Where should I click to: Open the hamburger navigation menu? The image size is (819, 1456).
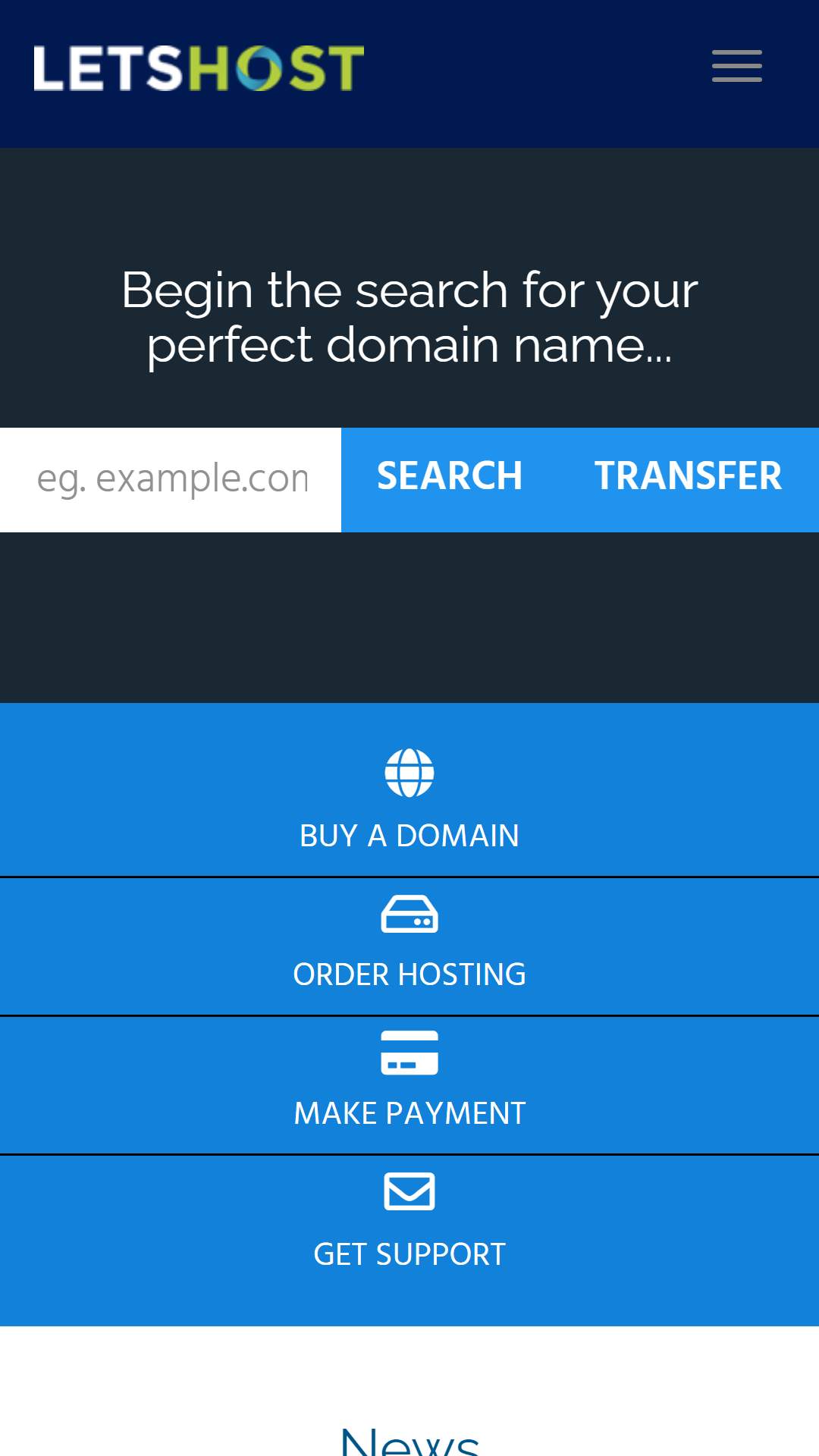pos(736,67)
